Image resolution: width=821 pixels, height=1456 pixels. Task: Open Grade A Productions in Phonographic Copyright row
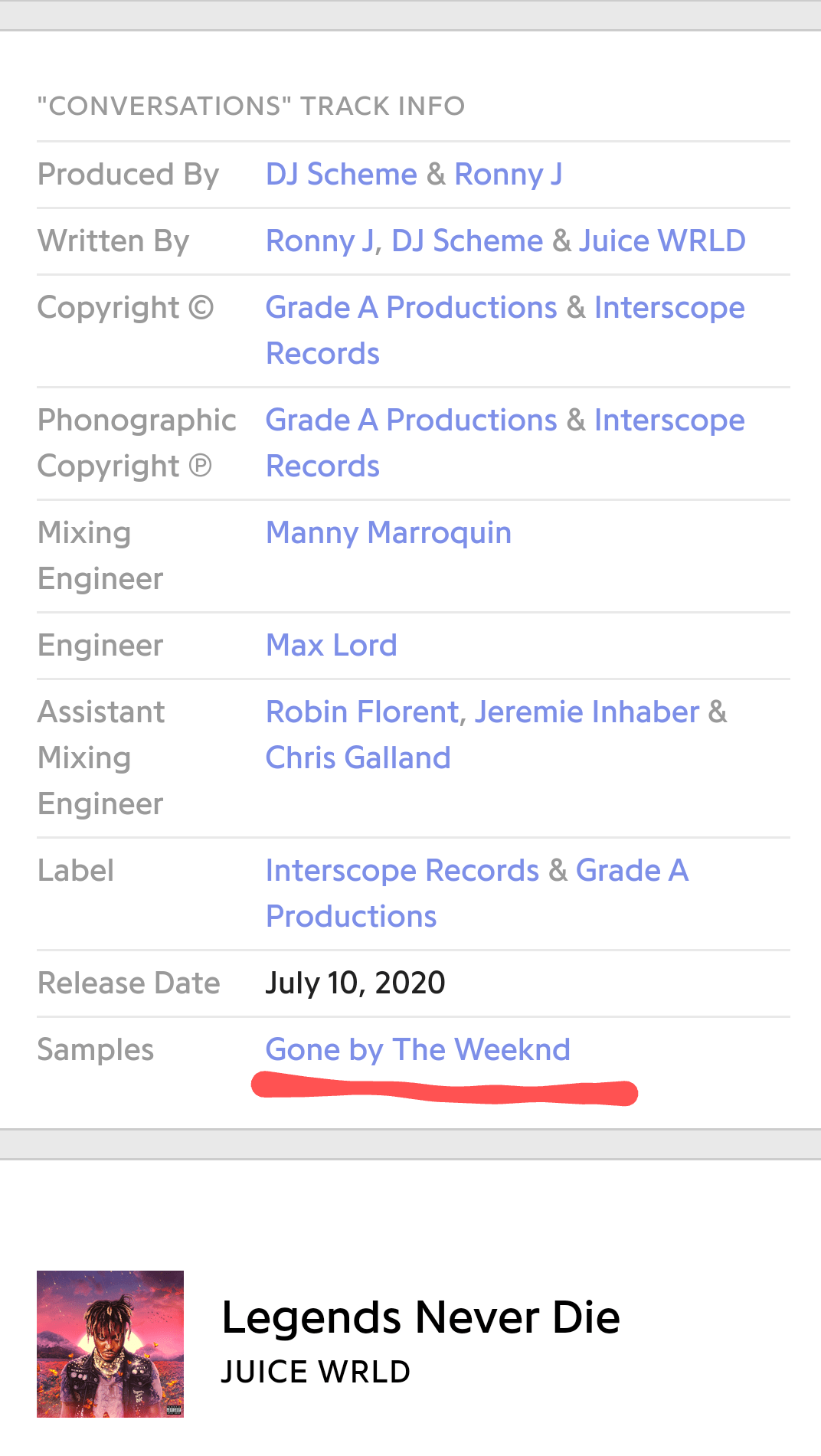click(410, 420)
